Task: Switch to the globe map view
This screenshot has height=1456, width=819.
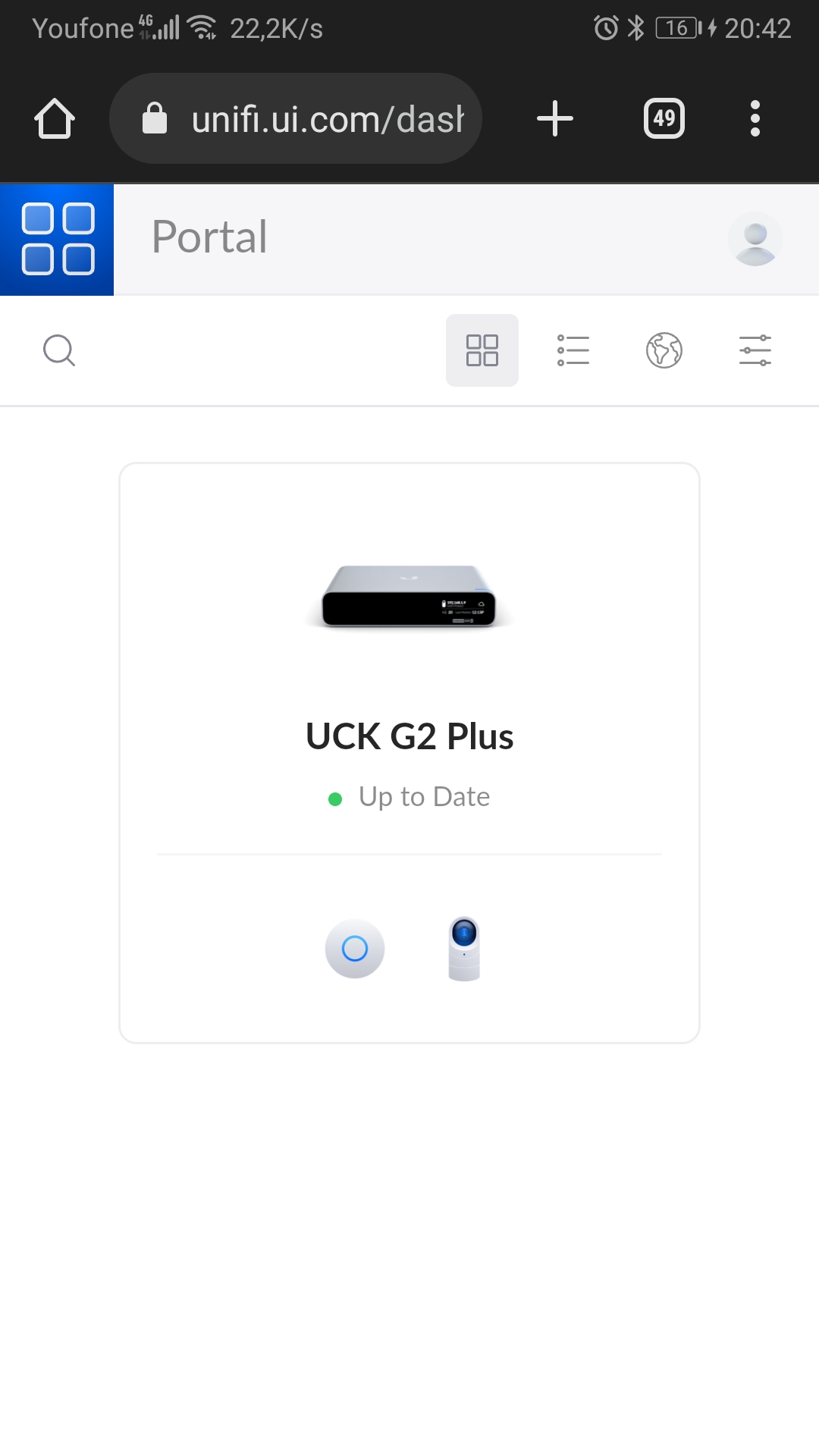Action: point(664,350)
